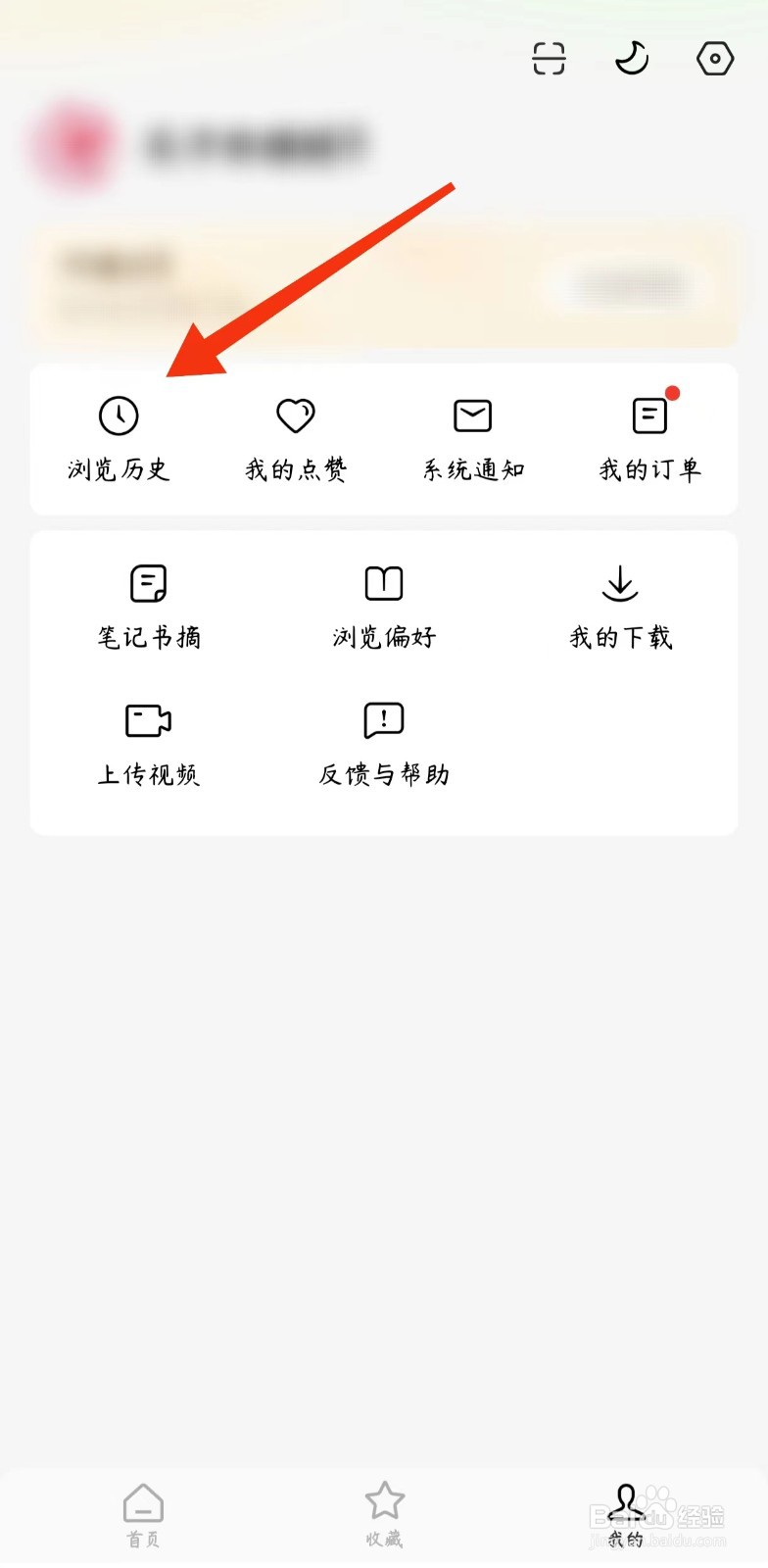
Task: Open the blurred profile avatar
Action: 74,145
